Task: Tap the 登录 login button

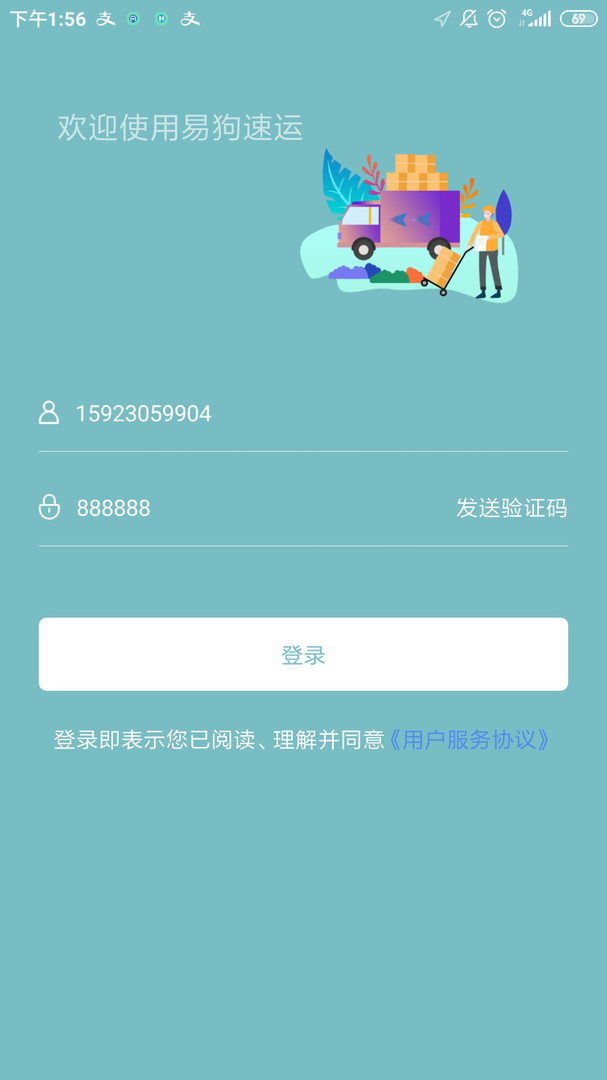Action: point(303,655)
